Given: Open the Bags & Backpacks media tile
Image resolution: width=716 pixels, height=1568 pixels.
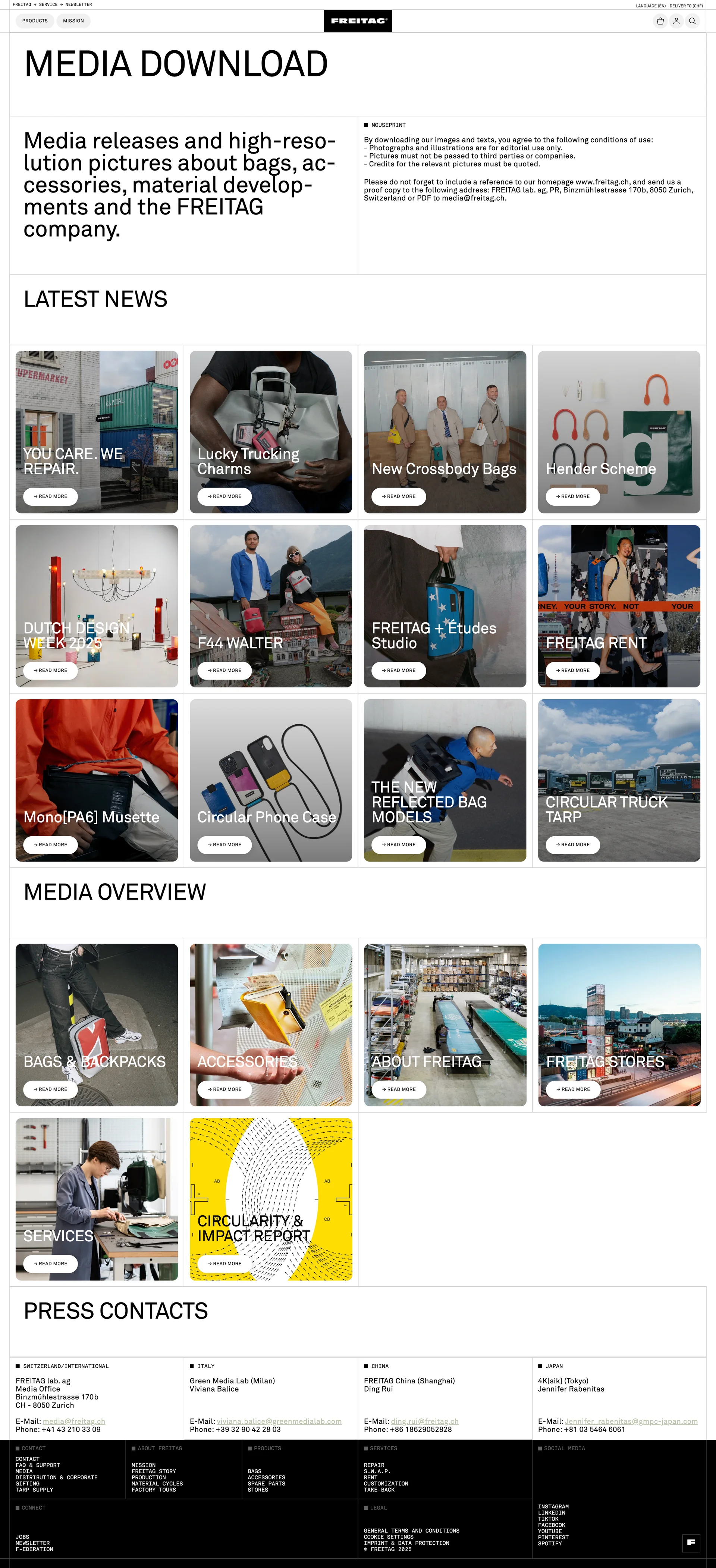Looking at the screenshot, I should point(97,1025).
